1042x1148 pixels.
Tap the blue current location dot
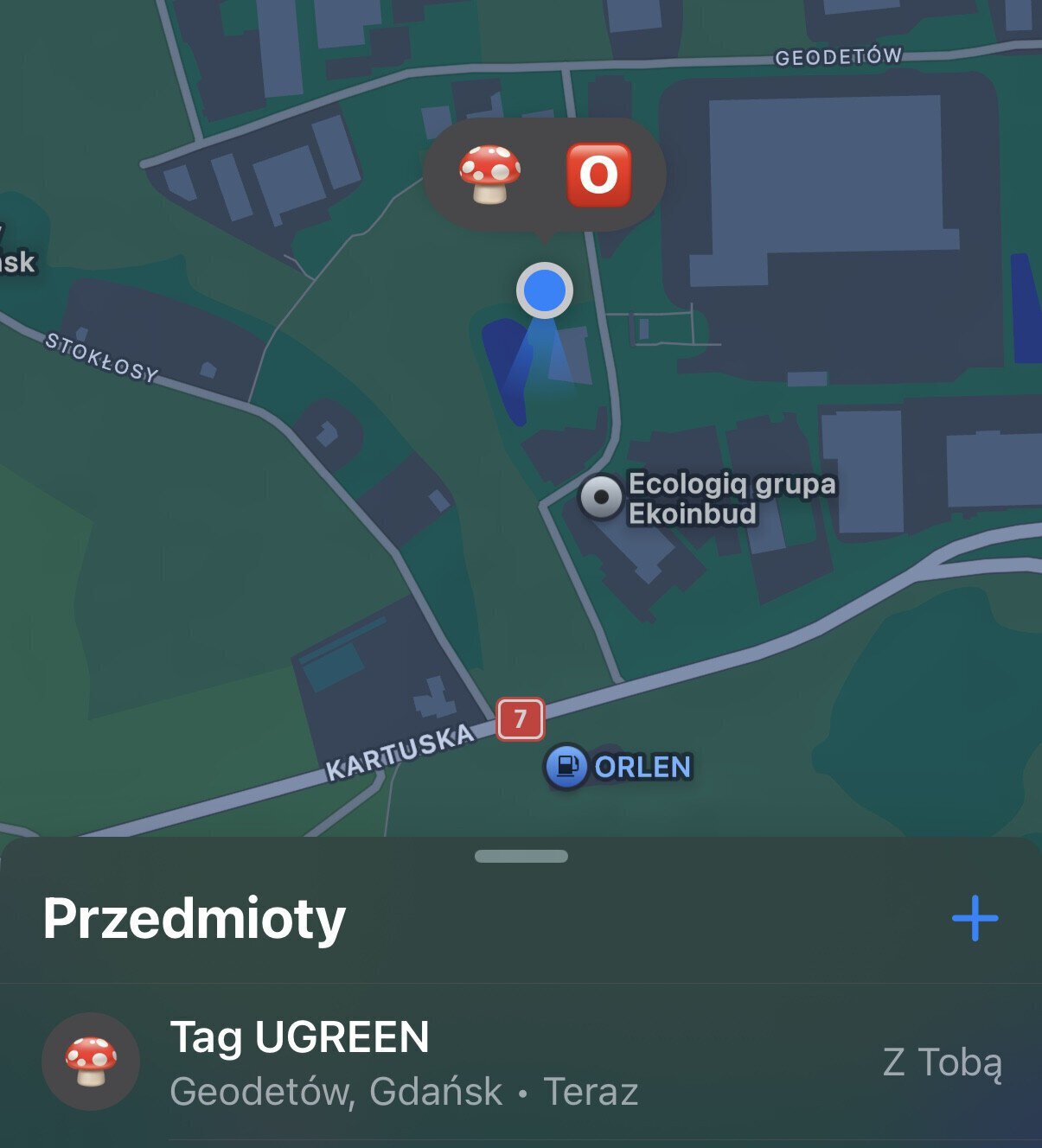pyautogui.click(x=545, y=290)
